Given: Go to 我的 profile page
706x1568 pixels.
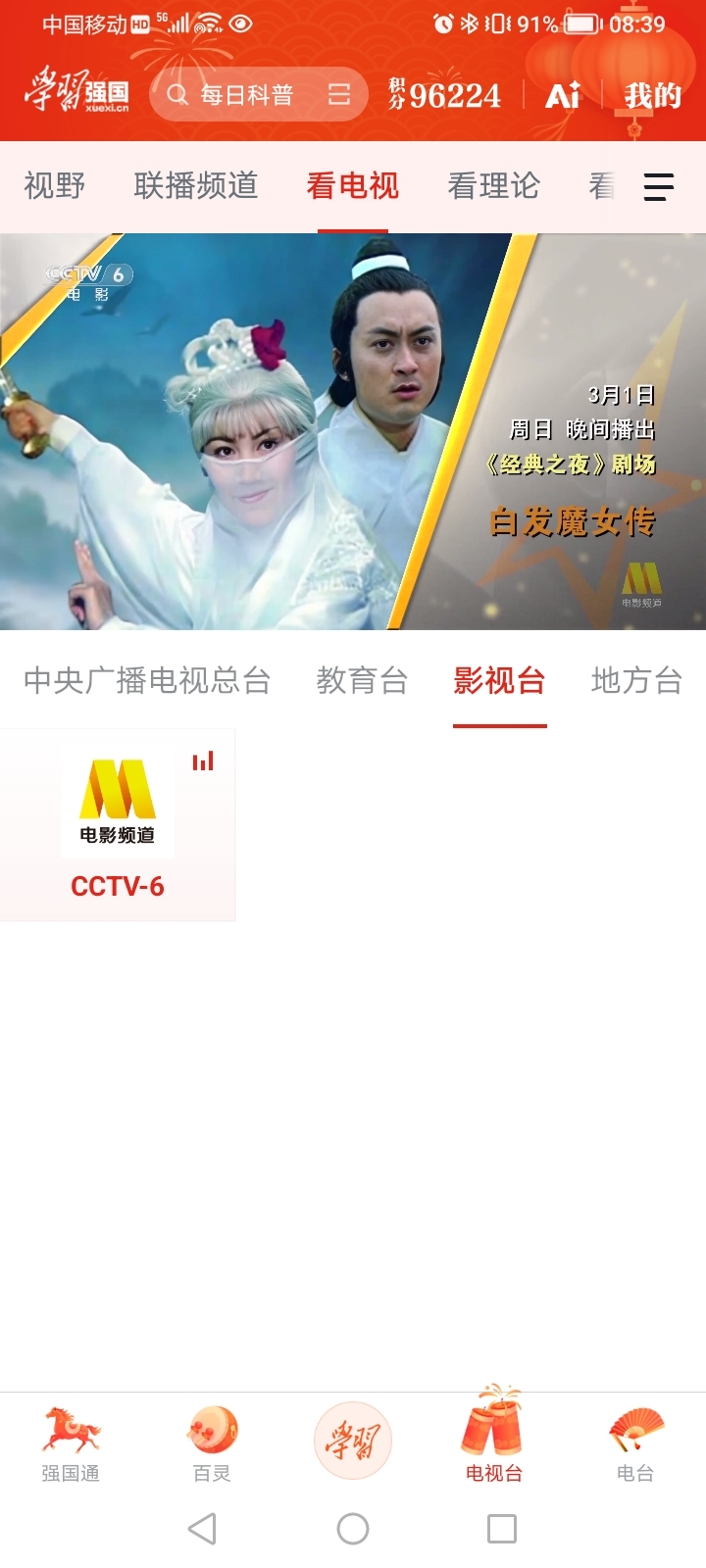Looking at the screenshot, I should click(652, 95).
